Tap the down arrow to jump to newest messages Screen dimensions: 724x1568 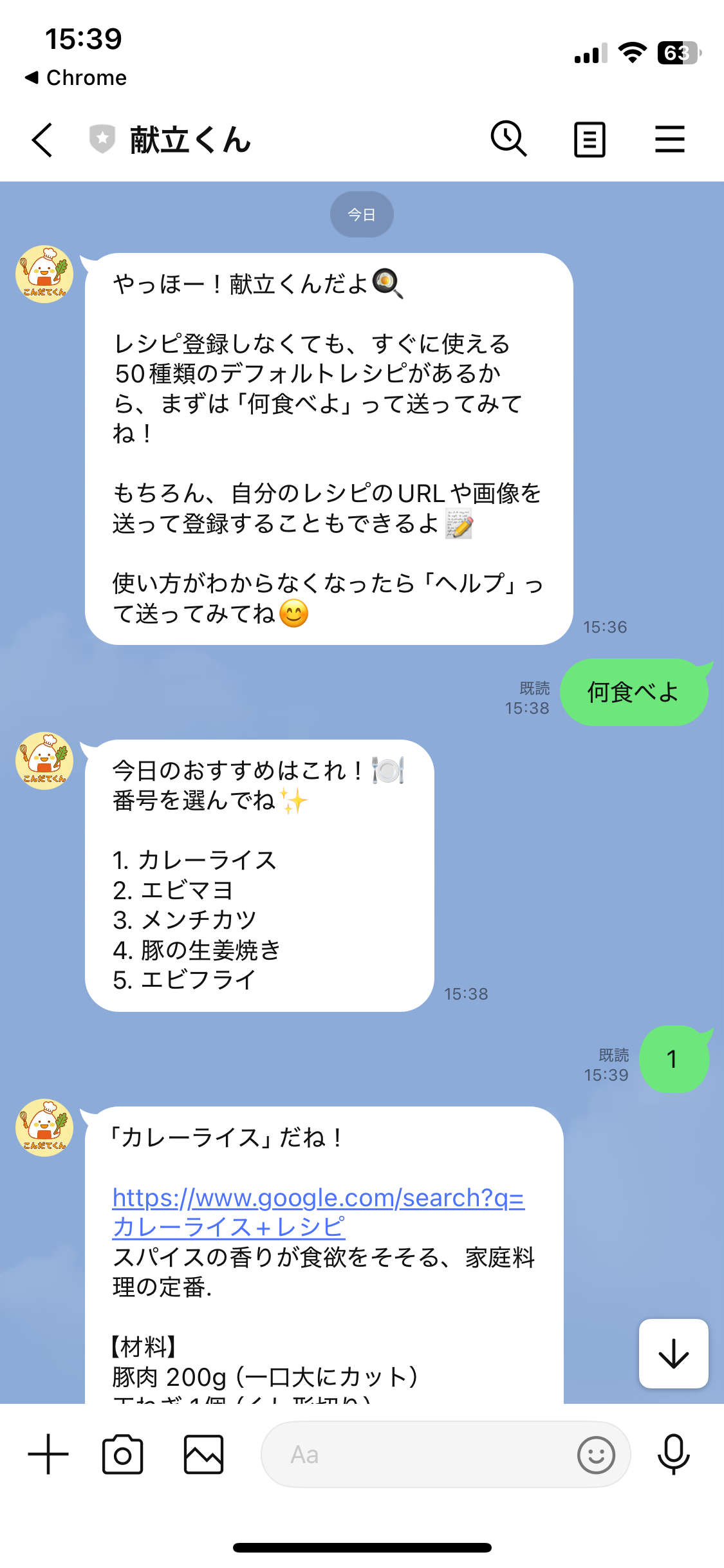(x=673, y=1352)
